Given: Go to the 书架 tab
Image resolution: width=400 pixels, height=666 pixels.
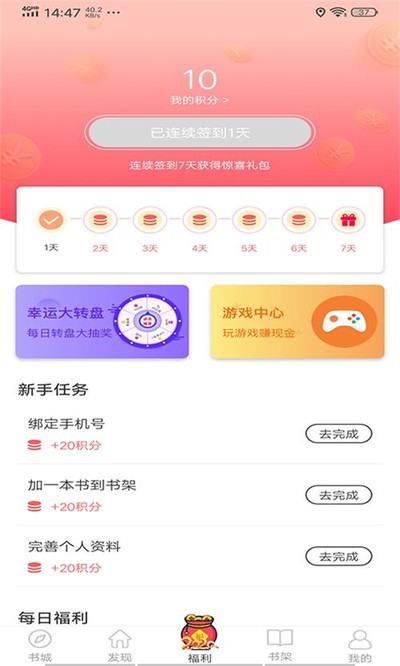Looking at the screenshot, I should (279, 646).
